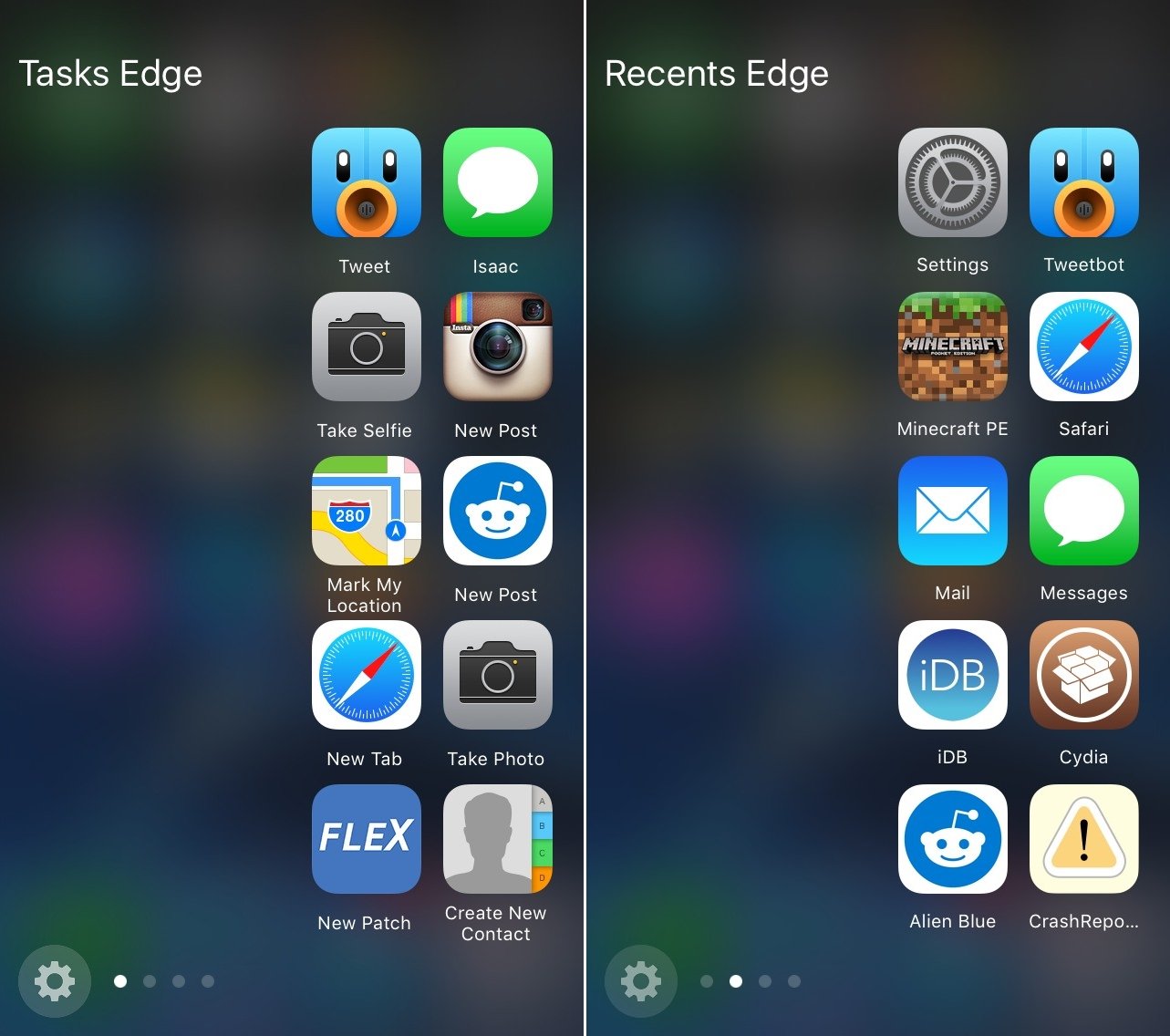The height and width of the screenshot is (1036, 1170).
Task: Create a New Patch in Flex
Action: pyautogui.click(x=366, y=839)
